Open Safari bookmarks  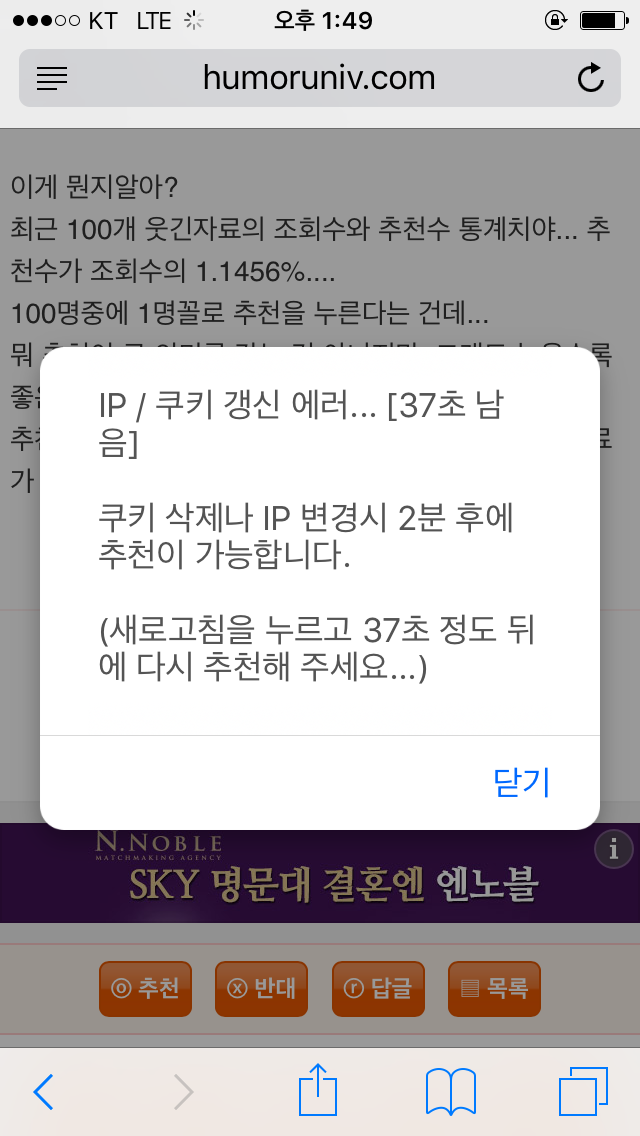451,1091
